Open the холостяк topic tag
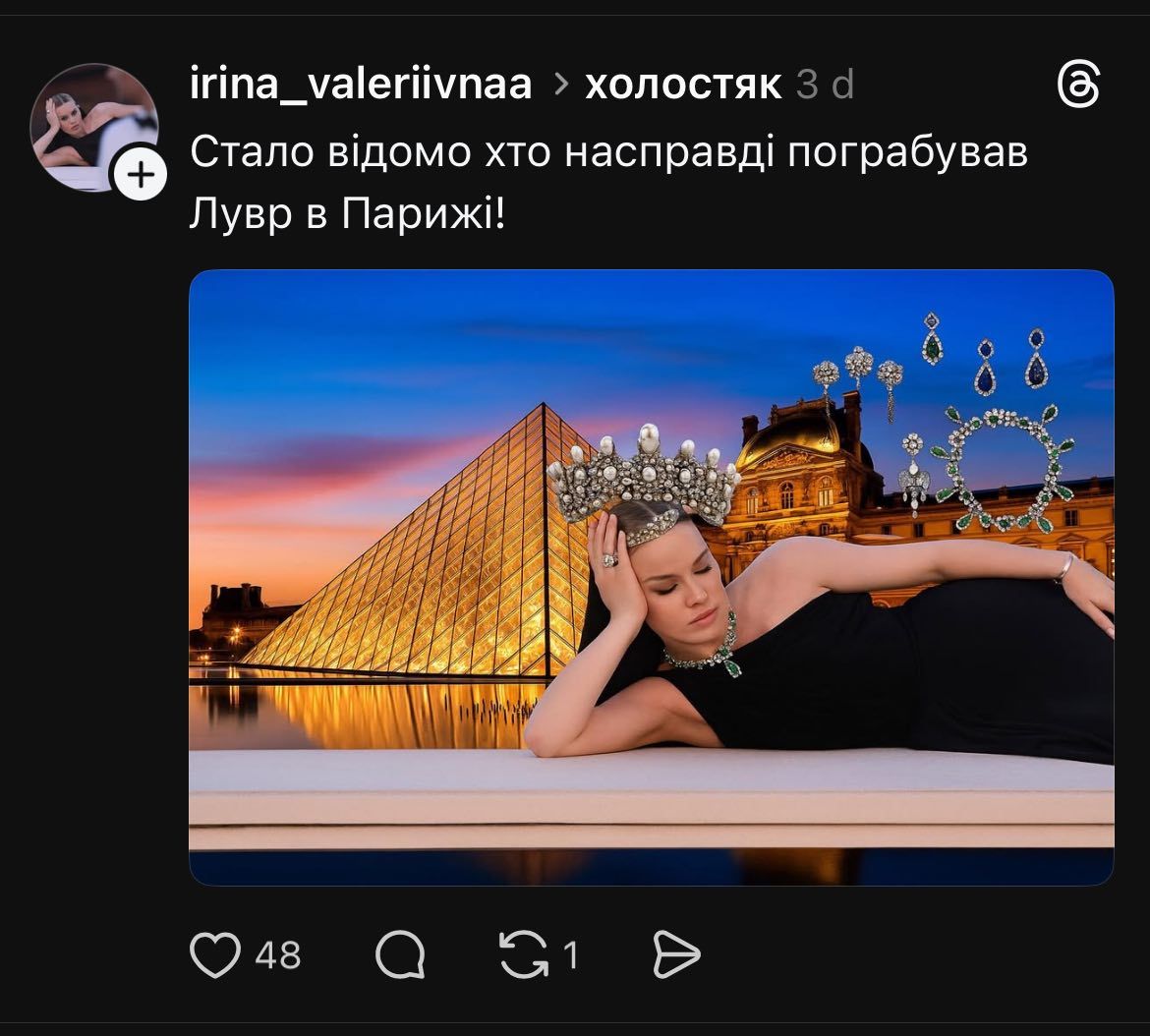Screen dimensions: 1150x1036 click(x=683, y=86)
